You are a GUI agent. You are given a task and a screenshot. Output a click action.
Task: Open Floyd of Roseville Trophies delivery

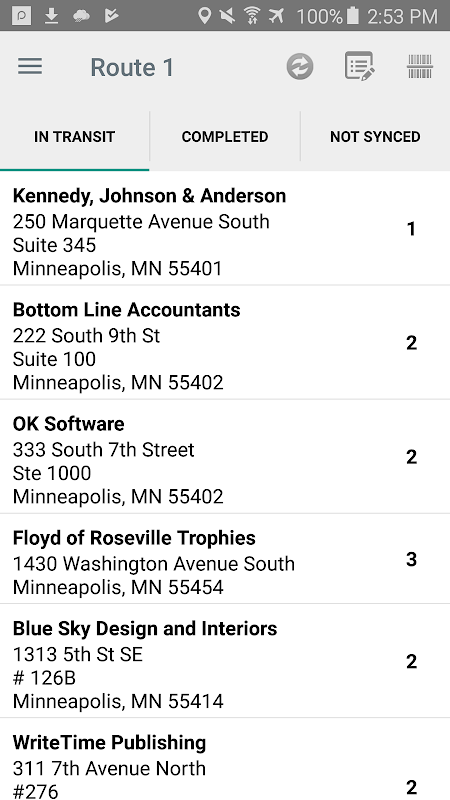click(x=225, y=559)
